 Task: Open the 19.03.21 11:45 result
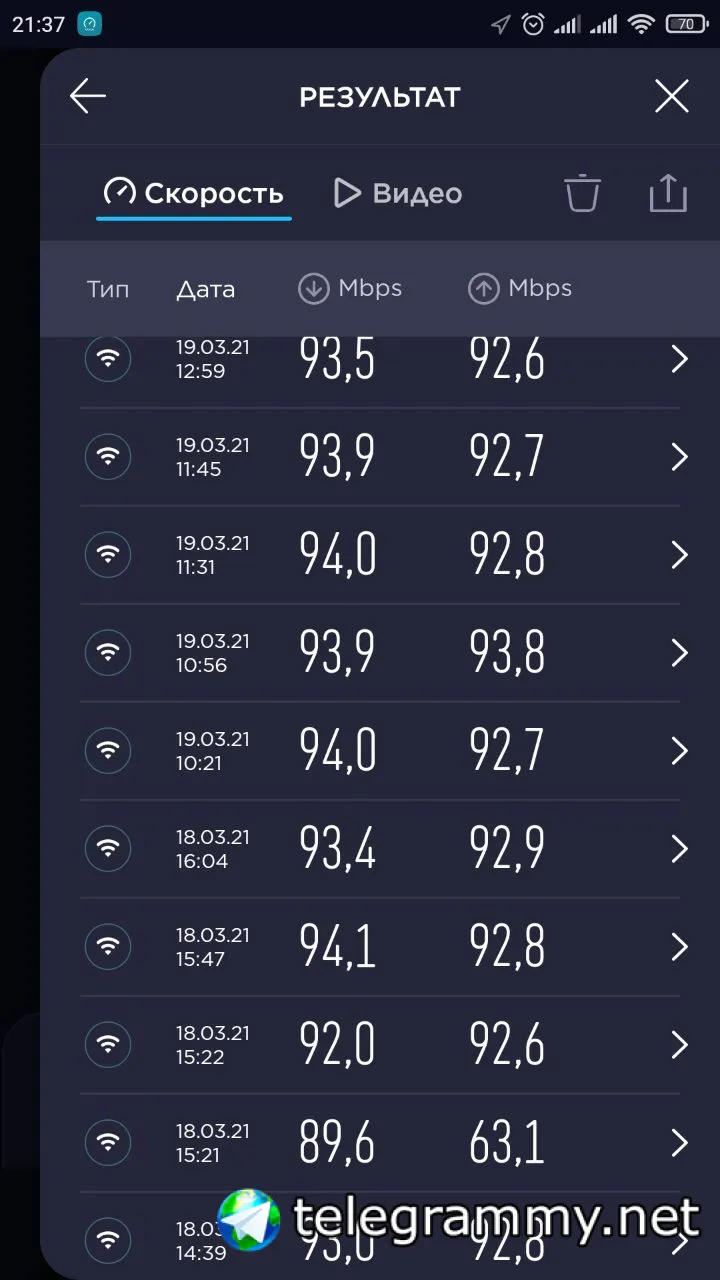(x=380, y=457)
